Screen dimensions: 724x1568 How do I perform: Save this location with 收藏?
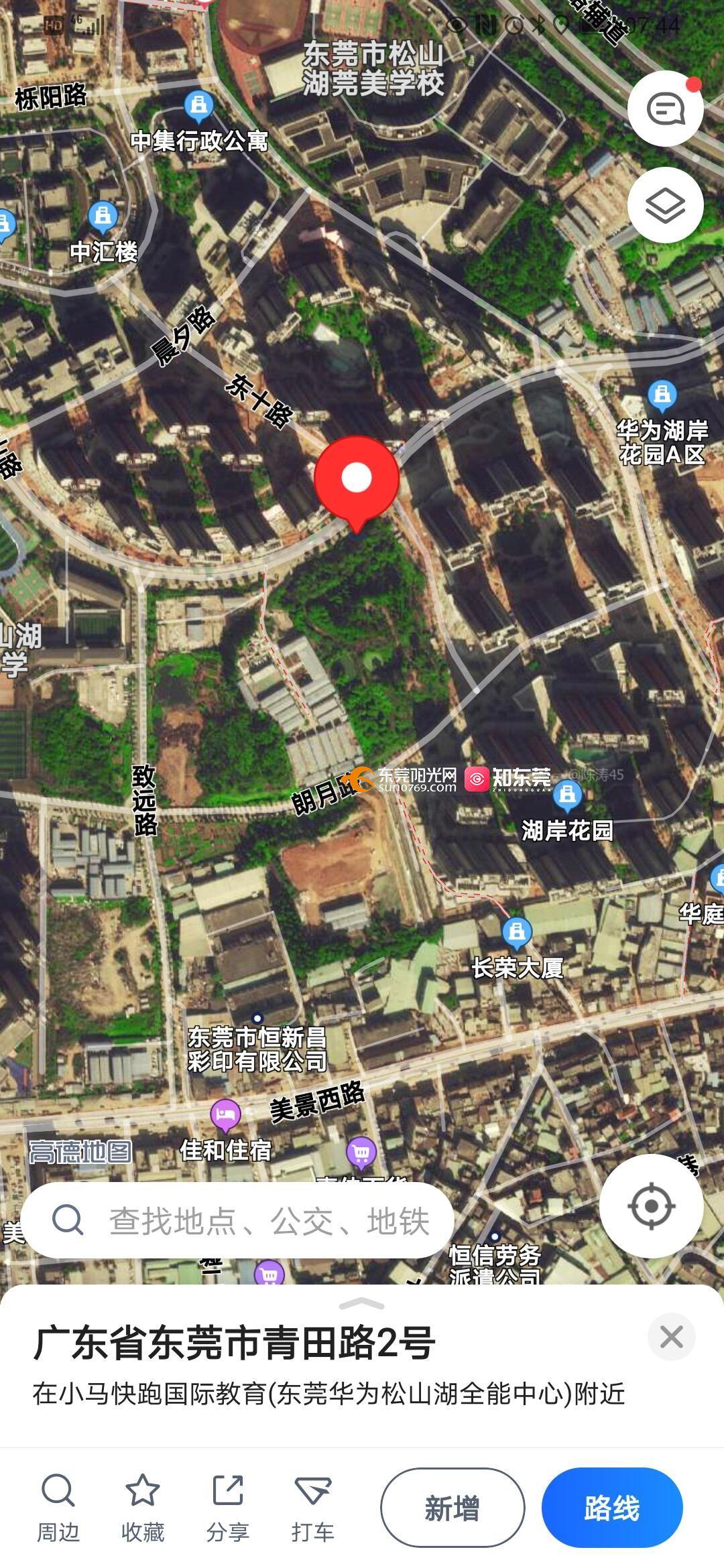[x=143, y=1506]
